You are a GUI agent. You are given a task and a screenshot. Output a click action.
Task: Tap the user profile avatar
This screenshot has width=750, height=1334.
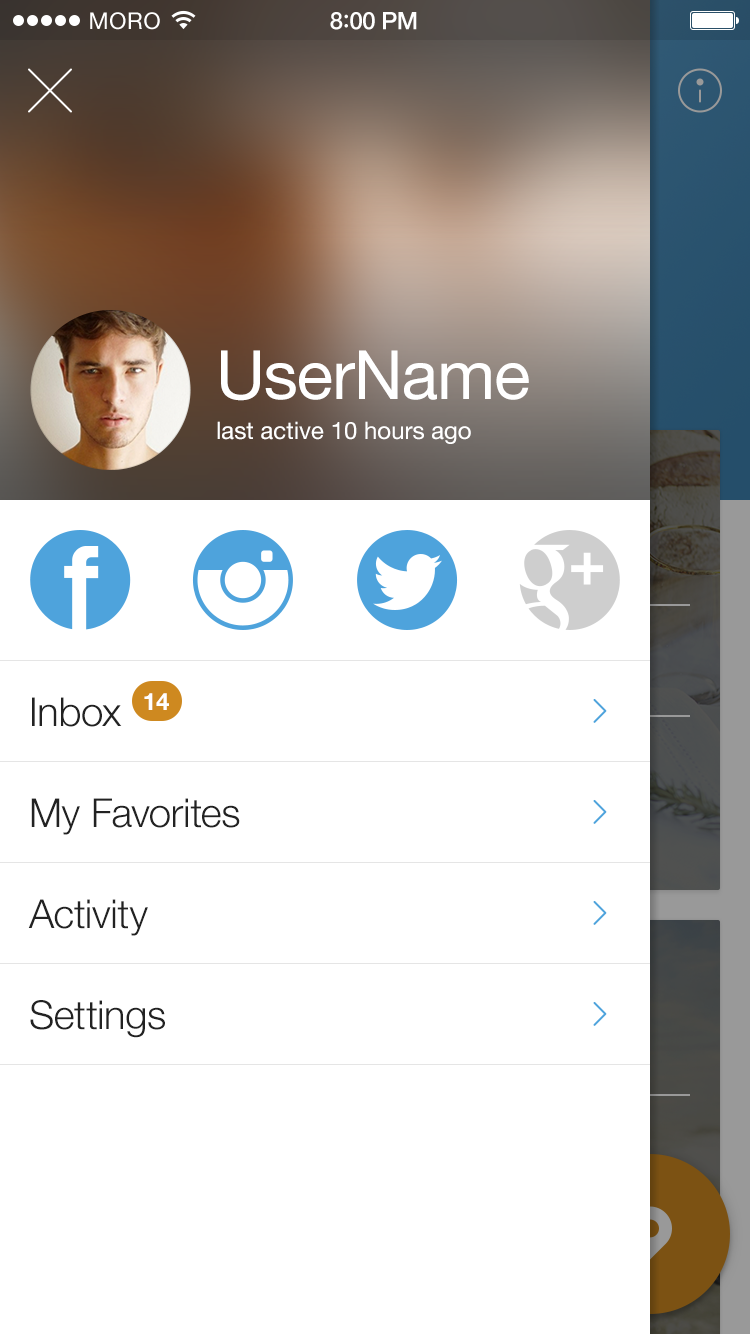tap(110, 390)
